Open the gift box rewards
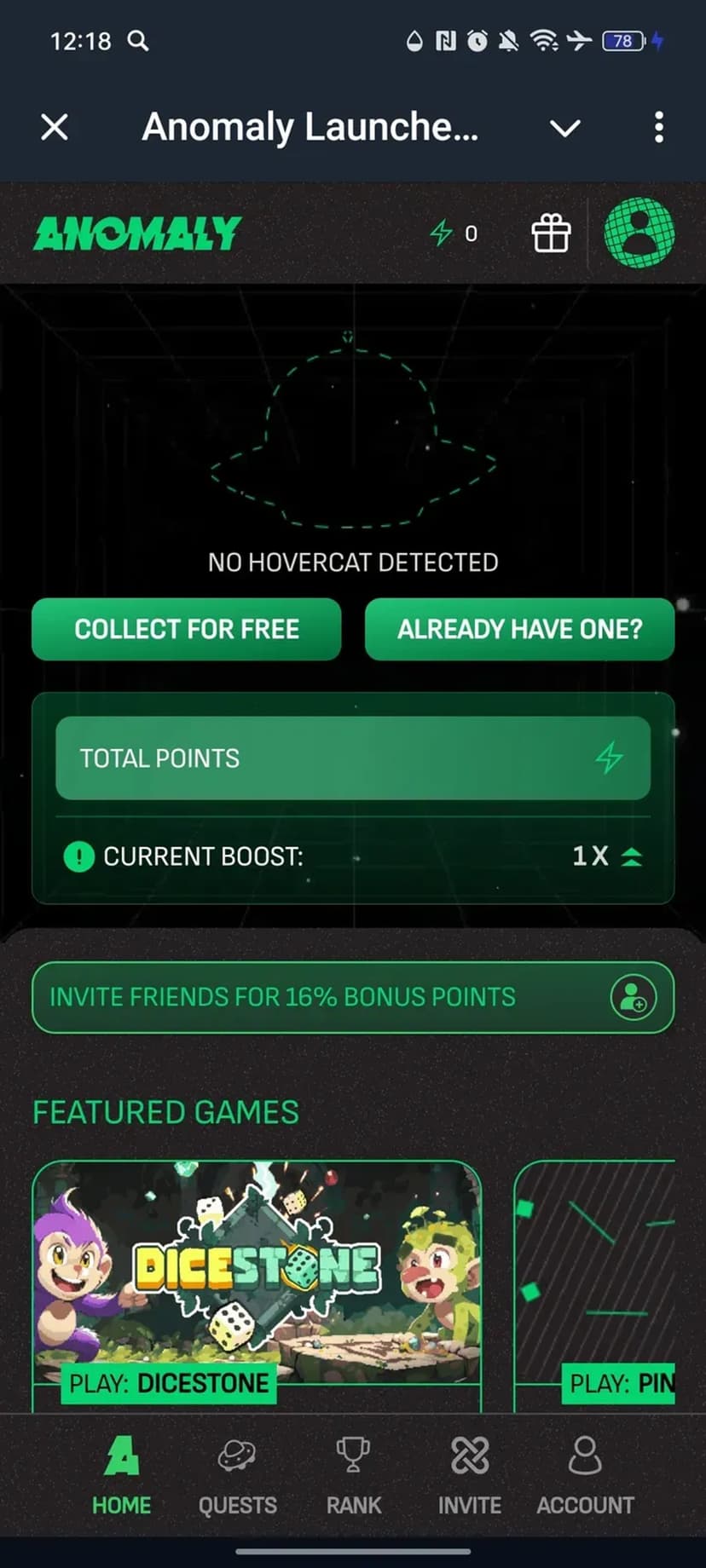Viewport: 706px width, 1568px height. tap(551, 233)
